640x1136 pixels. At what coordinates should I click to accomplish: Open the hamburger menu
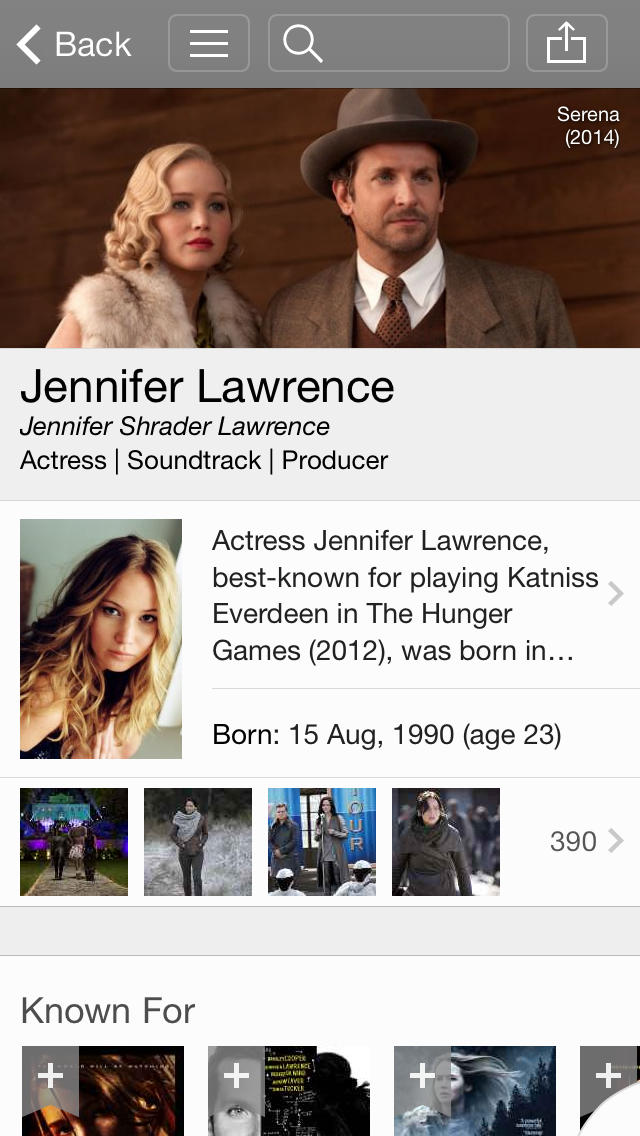pos(209,44)
